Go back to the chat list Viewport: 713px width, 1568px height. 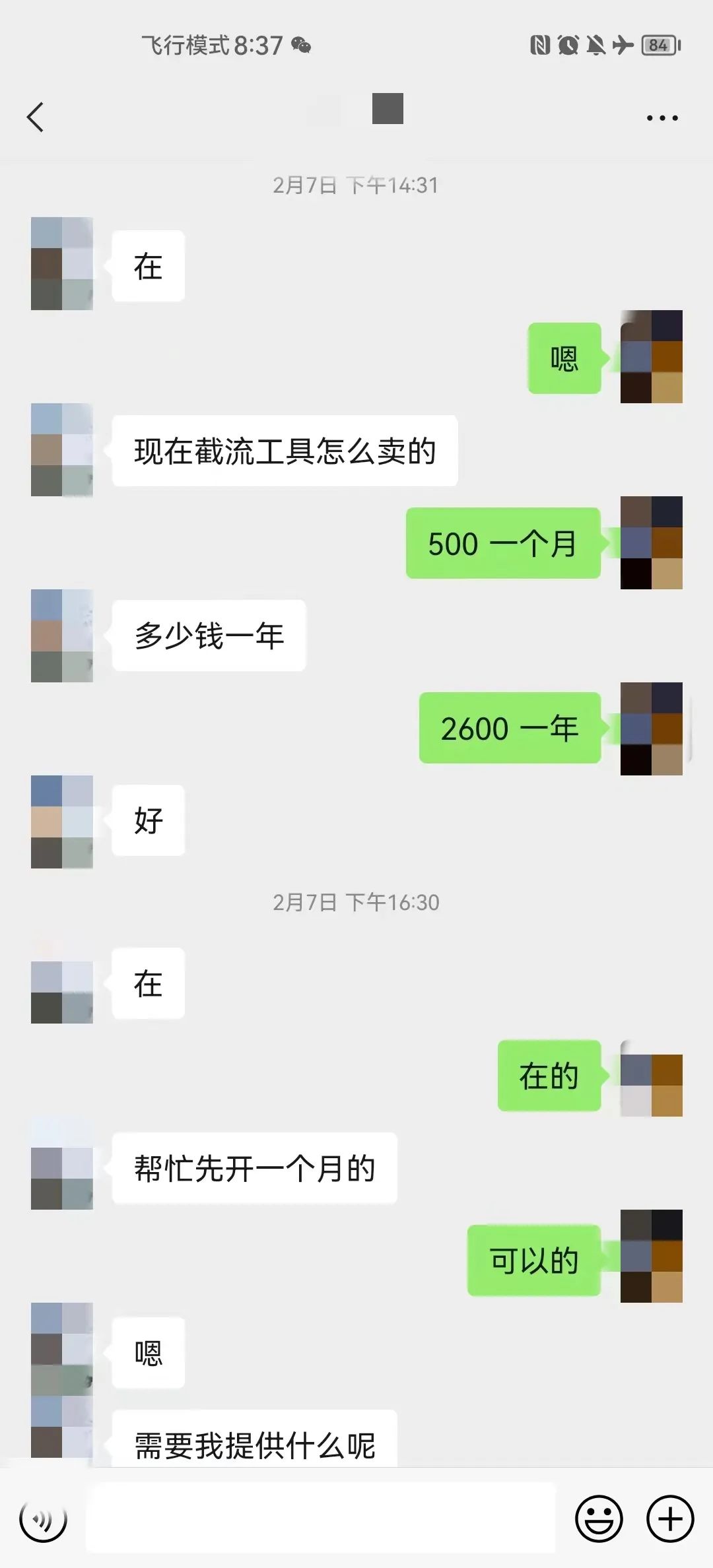36,118
